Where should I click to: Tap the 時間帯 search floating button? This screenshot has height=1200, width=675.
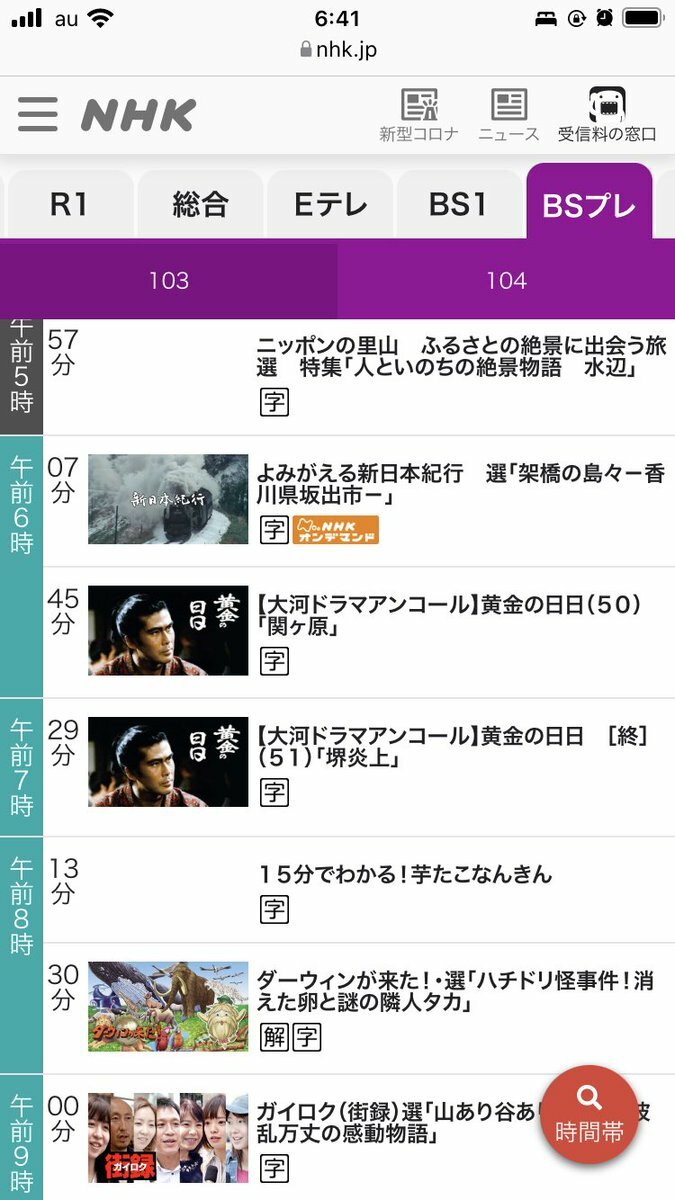(x=589, y=1114)
